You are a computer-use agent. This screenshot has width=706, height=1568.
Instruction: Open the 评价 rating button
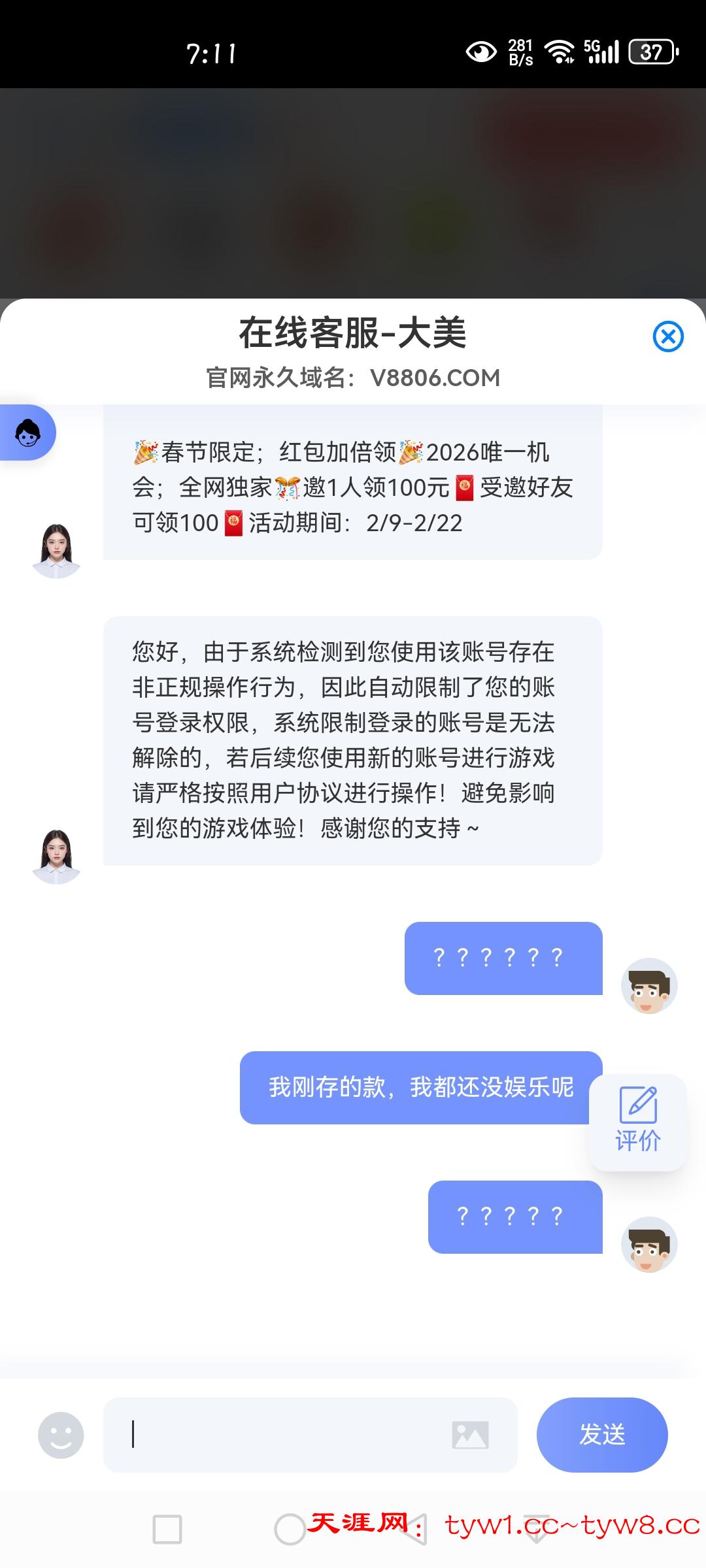(637, 1122)
